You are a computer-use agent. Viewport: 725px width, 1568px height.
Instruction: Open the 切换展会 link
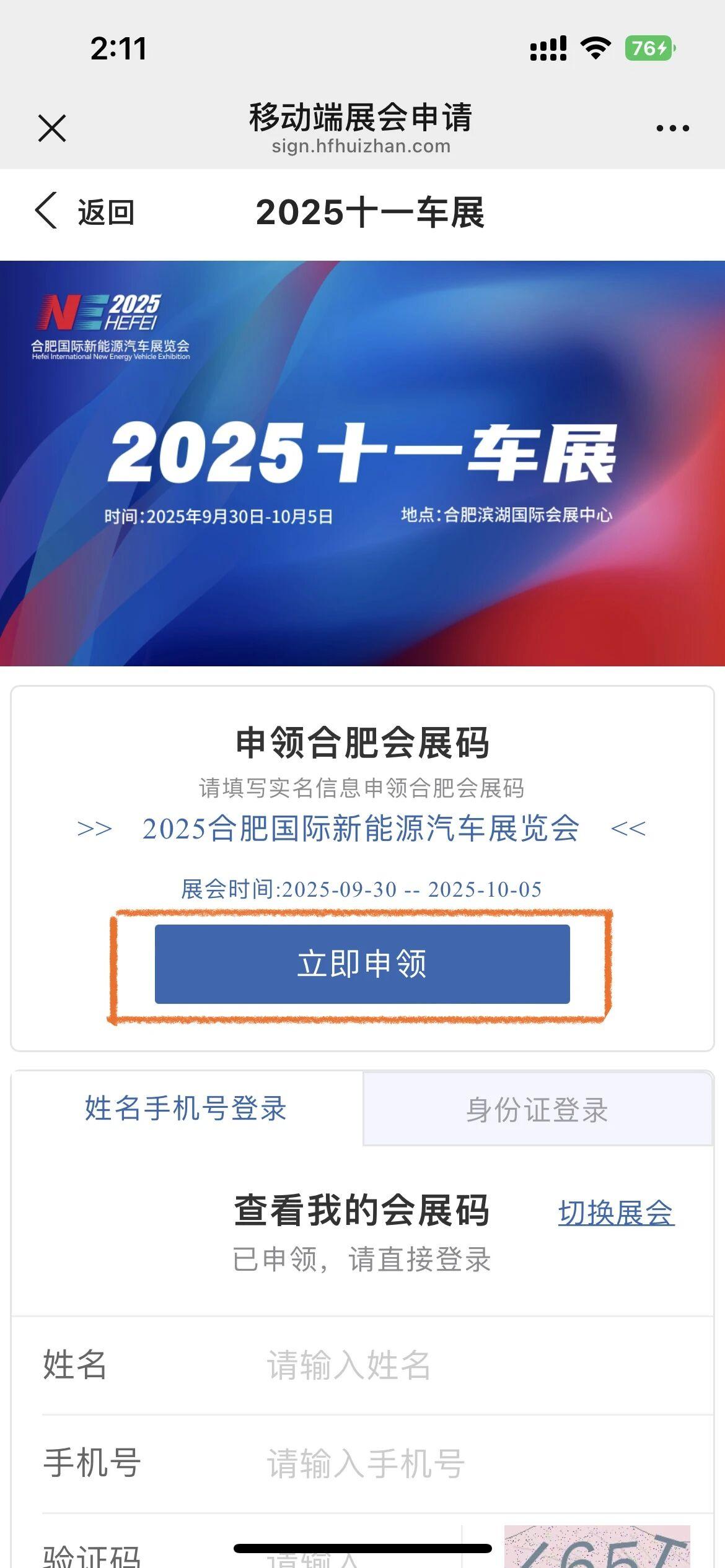[615, 1213]
